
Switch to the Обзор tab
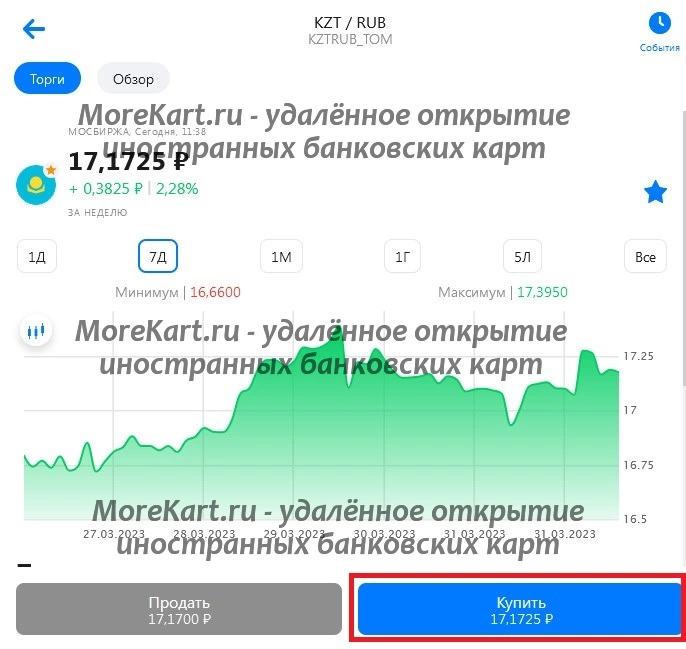[x=133, y=78]
